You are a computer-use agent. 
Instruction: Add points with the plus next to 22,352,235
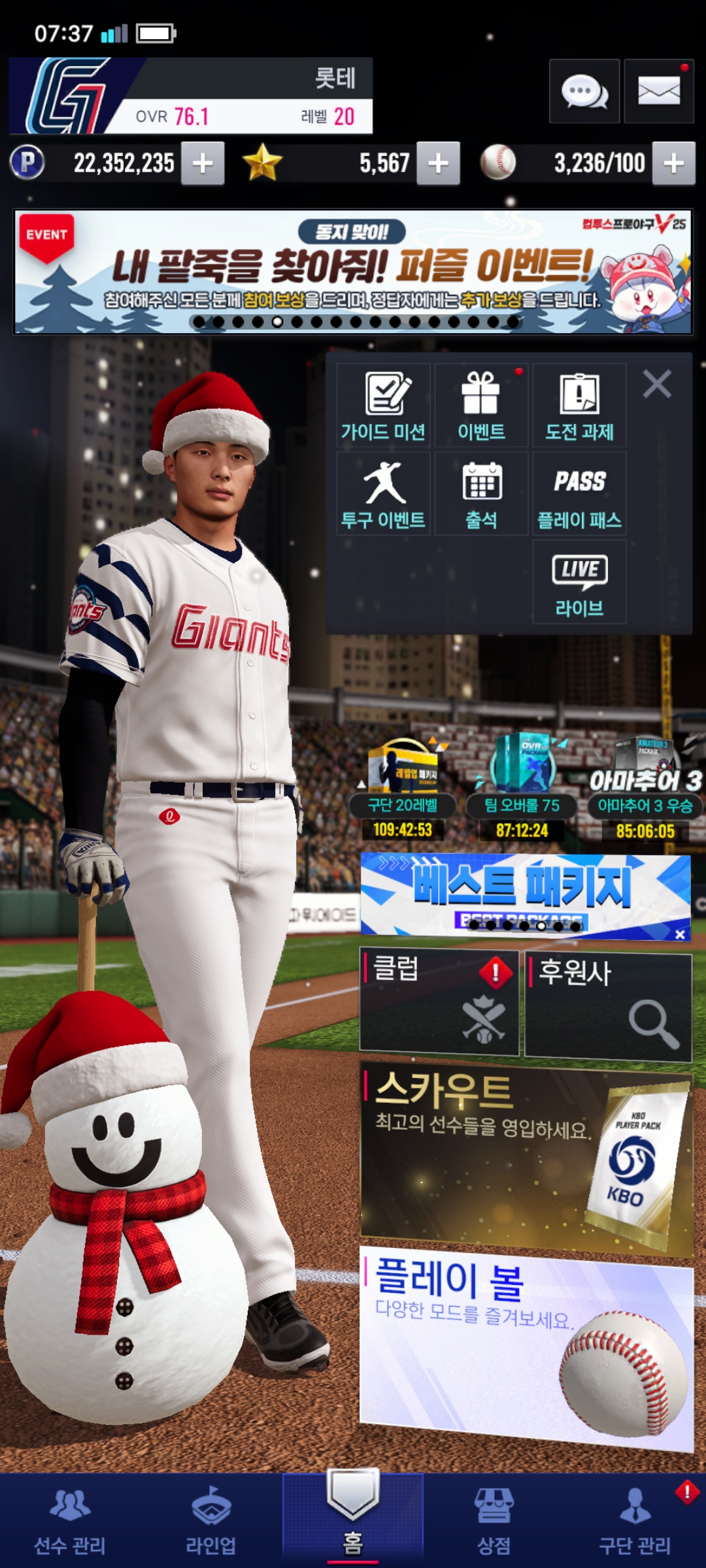point(203,163)
